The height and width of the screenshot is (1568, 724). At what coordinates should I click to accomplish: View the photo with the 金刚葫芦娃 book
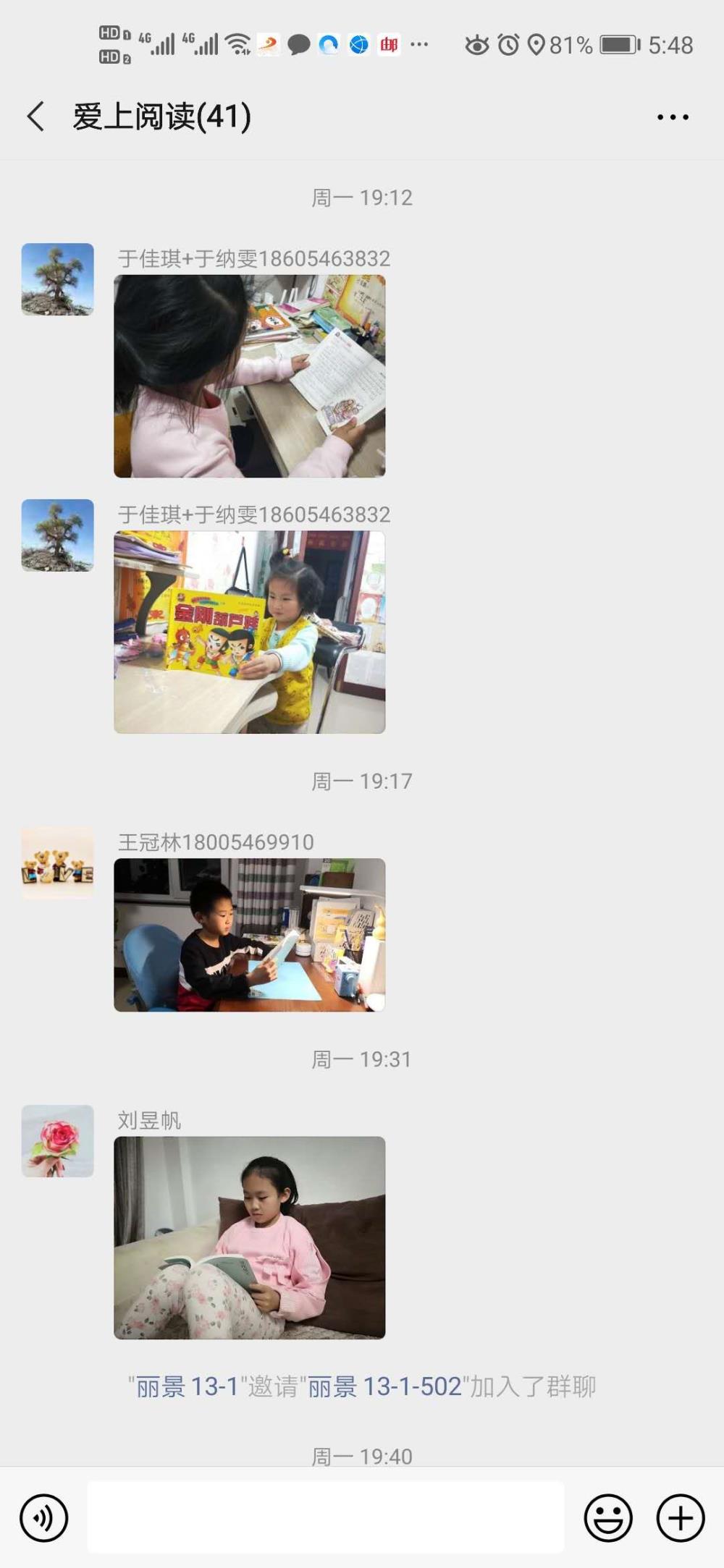(x=250, y=632)
